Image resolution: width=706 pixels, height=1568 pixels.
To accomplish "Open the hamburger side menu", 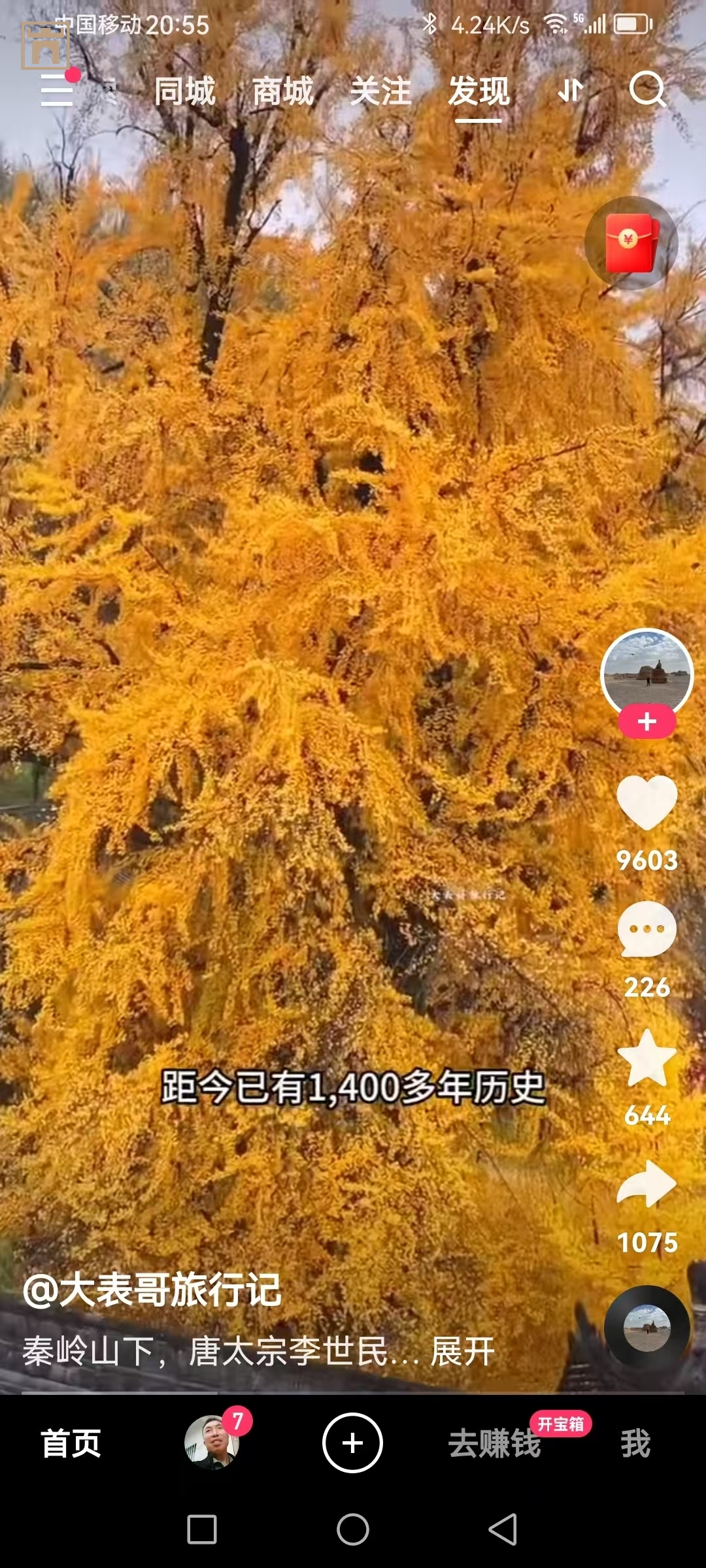I will [57, 90].
